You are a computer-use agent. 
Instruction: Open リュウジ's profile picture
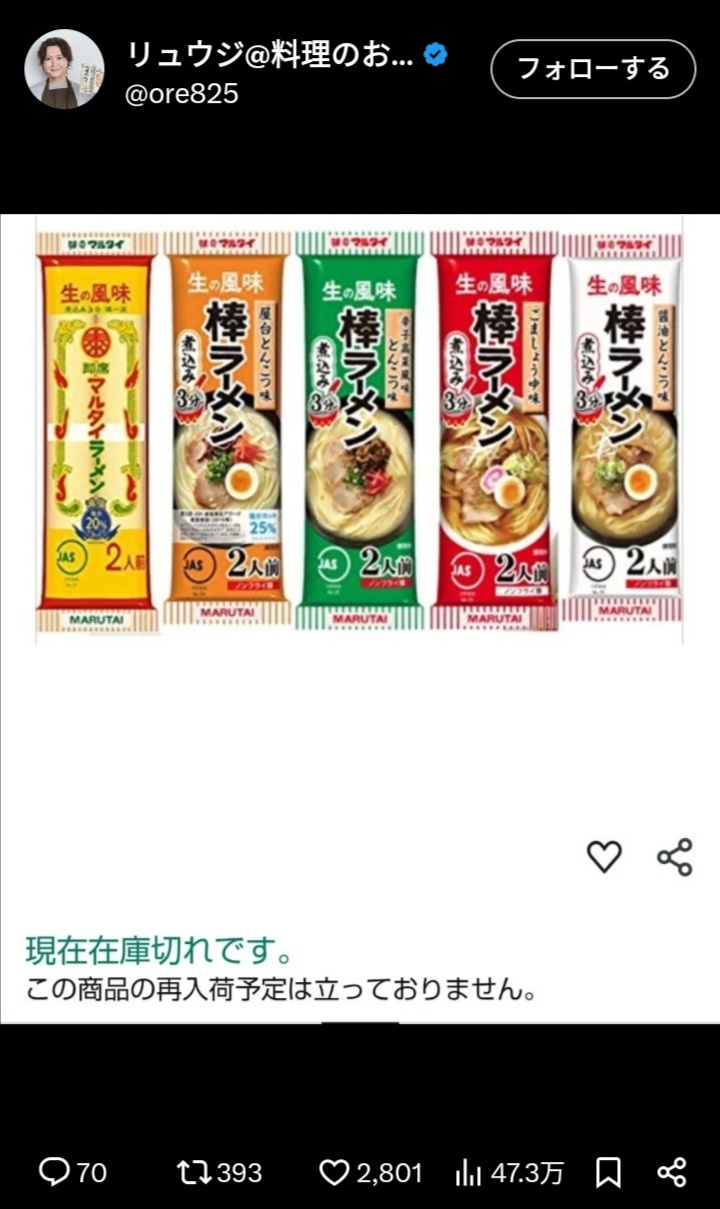64,69
